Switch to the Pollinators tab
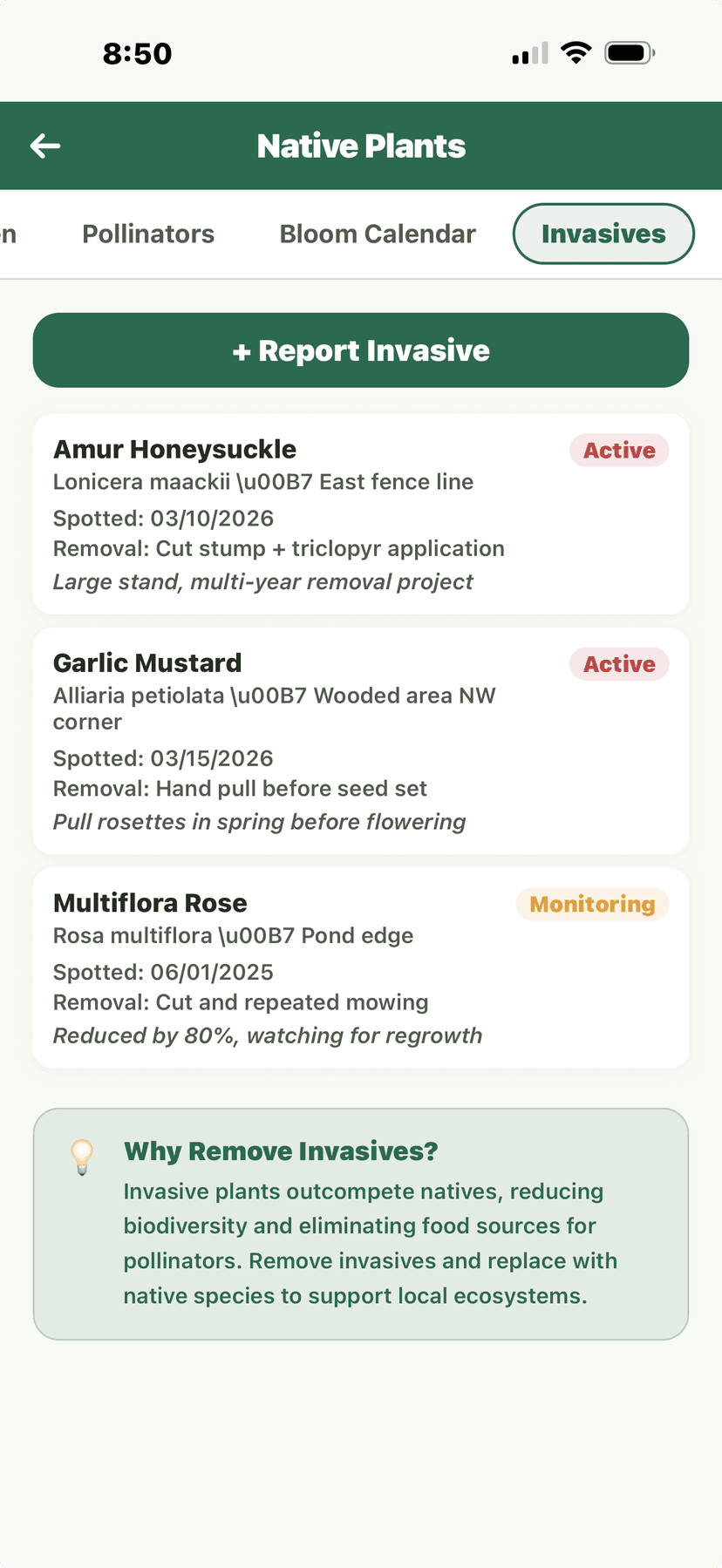 pos(147,234)
